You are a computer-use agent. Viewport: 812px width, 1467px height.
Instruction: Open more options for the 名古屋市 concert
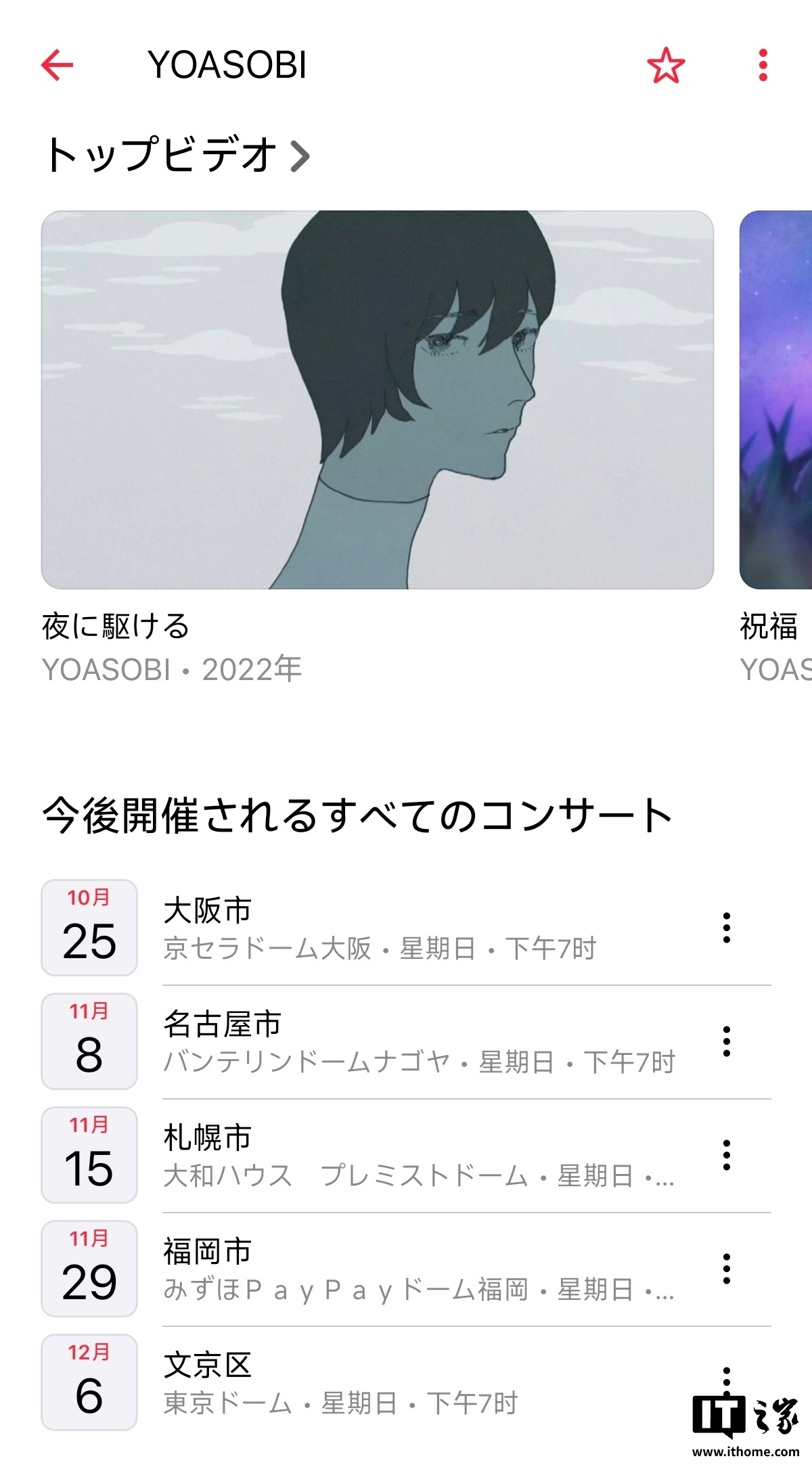pos(727,1041)
